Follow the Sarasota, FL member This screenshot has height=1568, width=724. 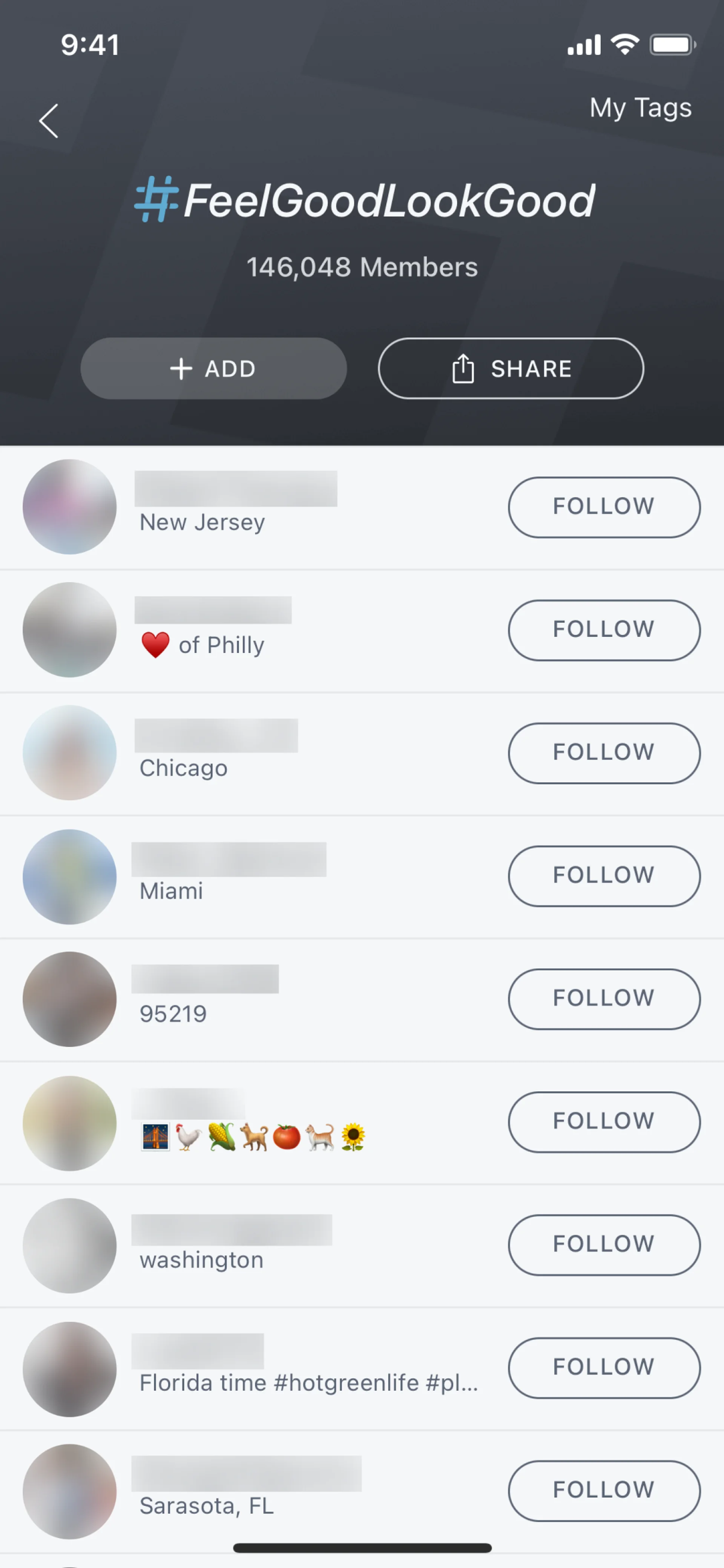tap(604, 1490)
